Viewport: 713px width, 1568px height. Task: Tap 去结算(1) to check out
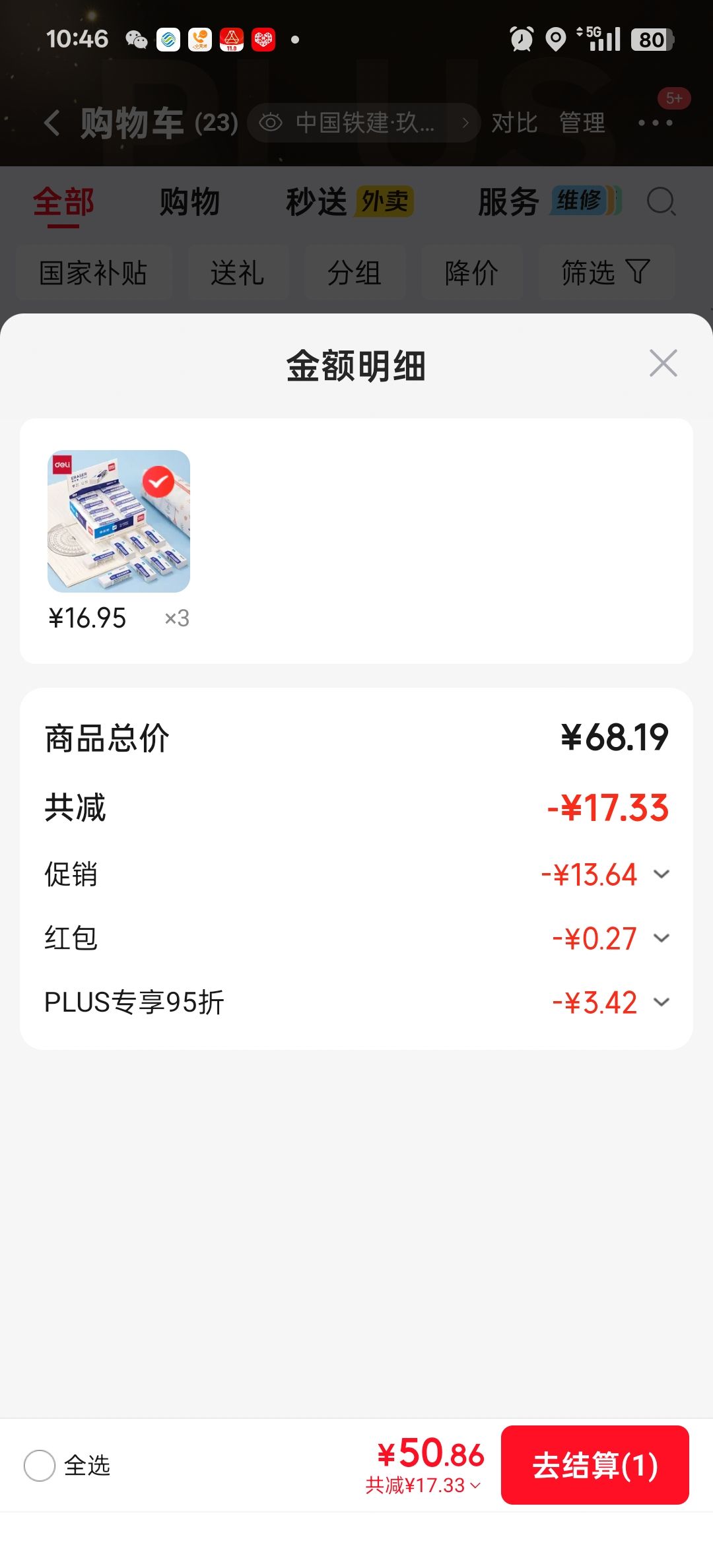pyautogui.click(x=595, y=1465)
